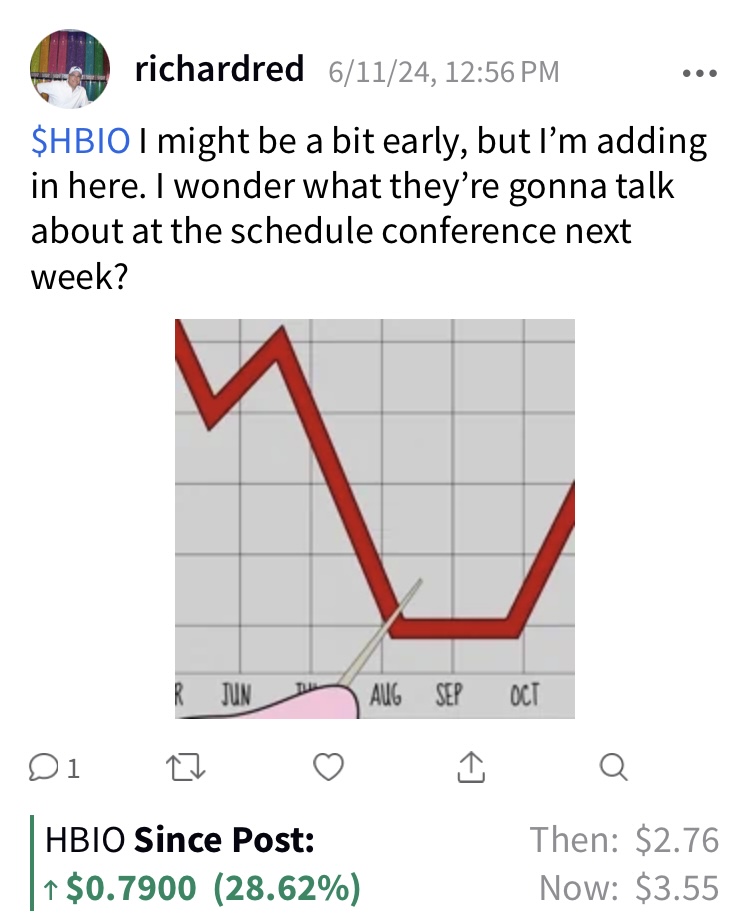Screen dimensions: 750x922
Task: Open richardred's profile avatar
Action: pyautogui.click(x=71, y=70)
